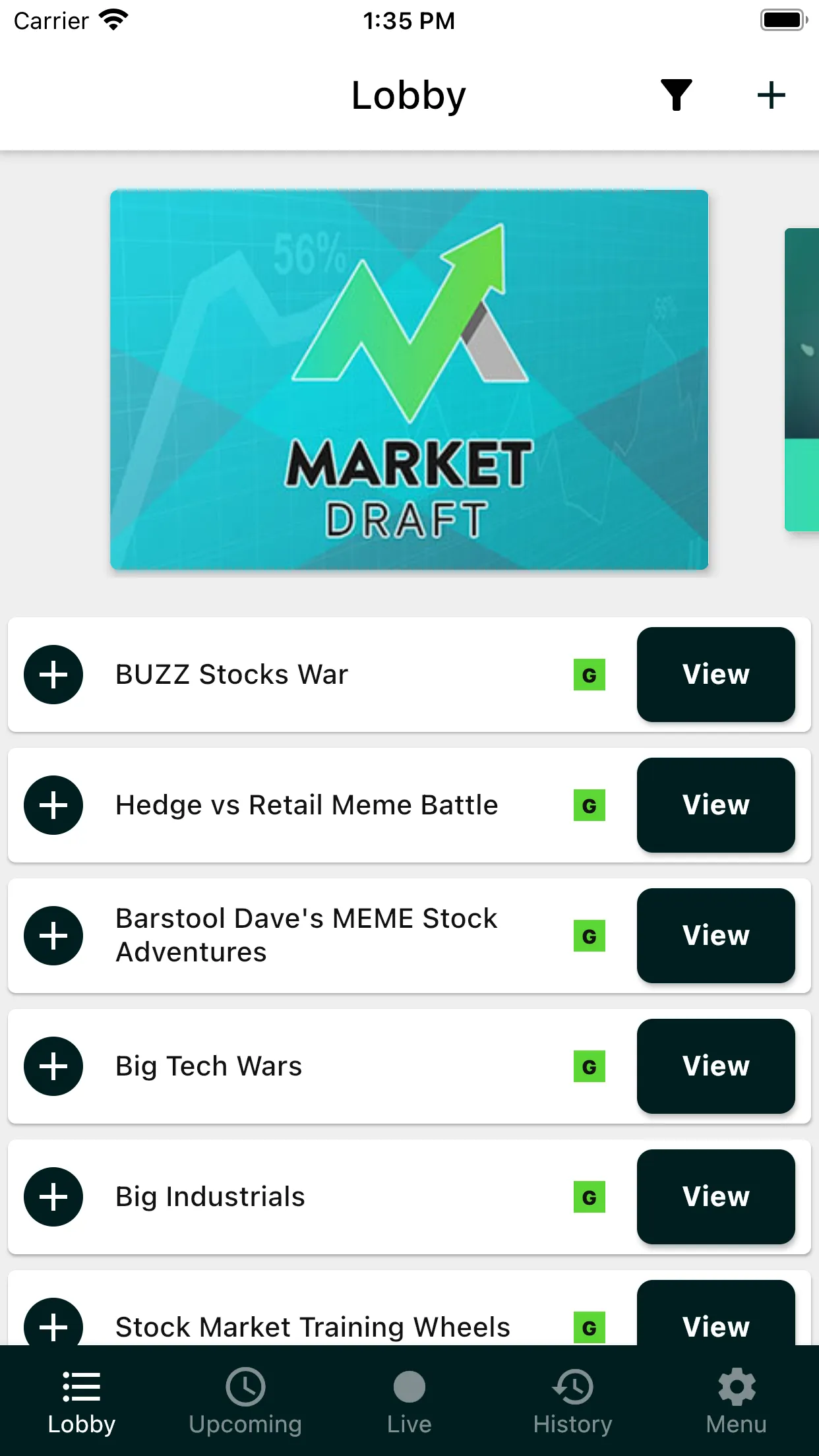Tap the plus icon beside Big Industrials
The height and width of the screenshot is (1456, 819).
pyautogui.click(x=53, y=1197)
